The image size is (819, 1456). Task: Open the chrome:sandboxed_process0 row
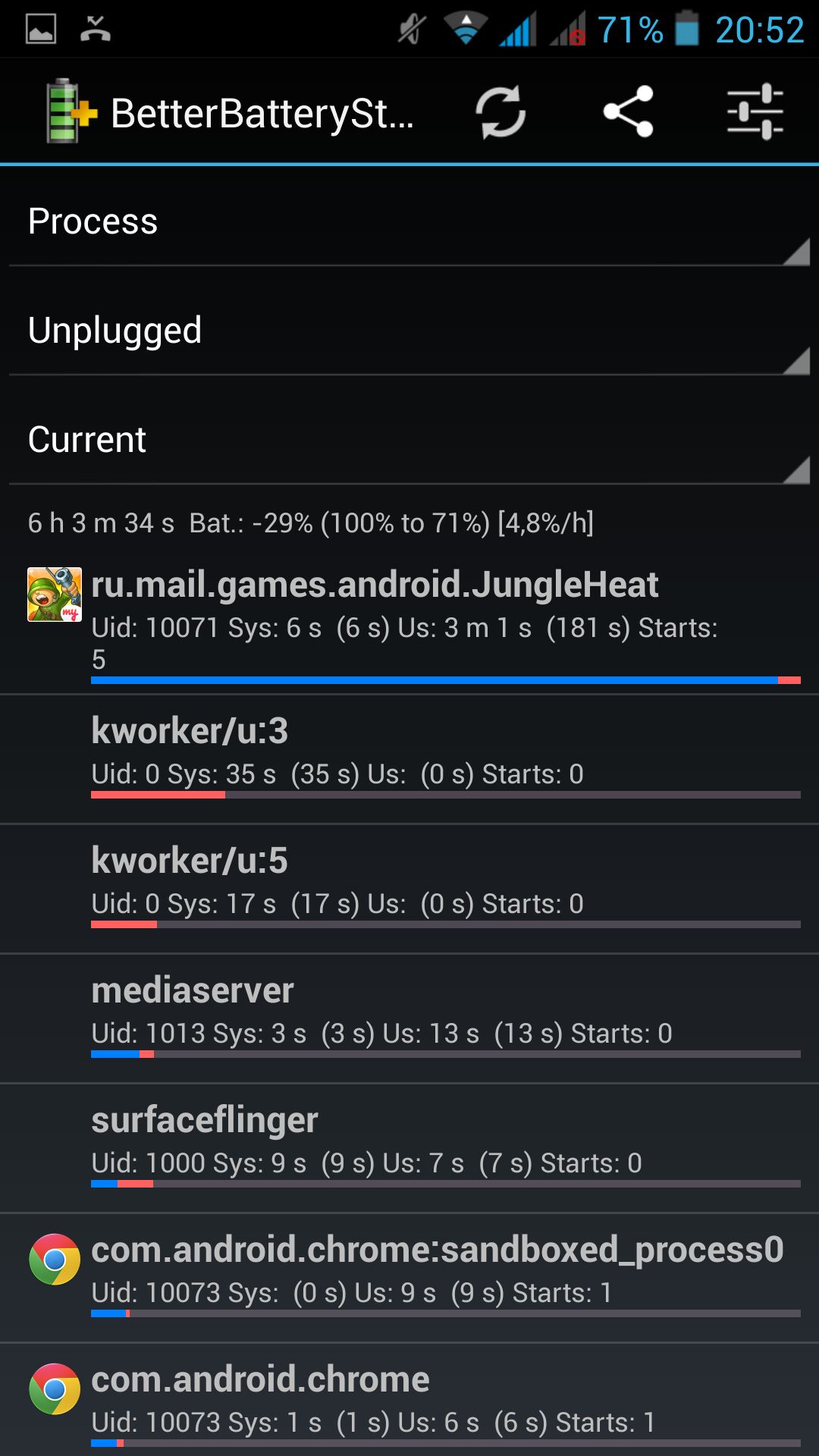pos(409,1278)
